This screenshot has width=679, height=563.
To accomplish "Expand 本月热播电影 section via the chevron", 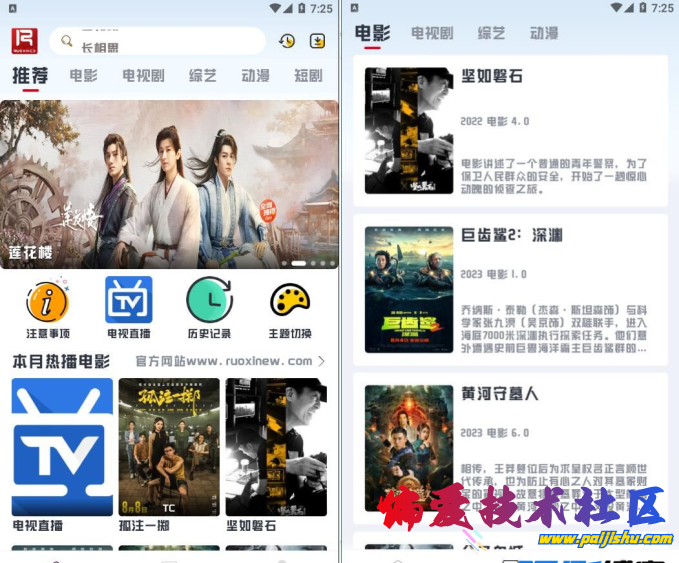I will pyautogui.click(x=321, y=361).
